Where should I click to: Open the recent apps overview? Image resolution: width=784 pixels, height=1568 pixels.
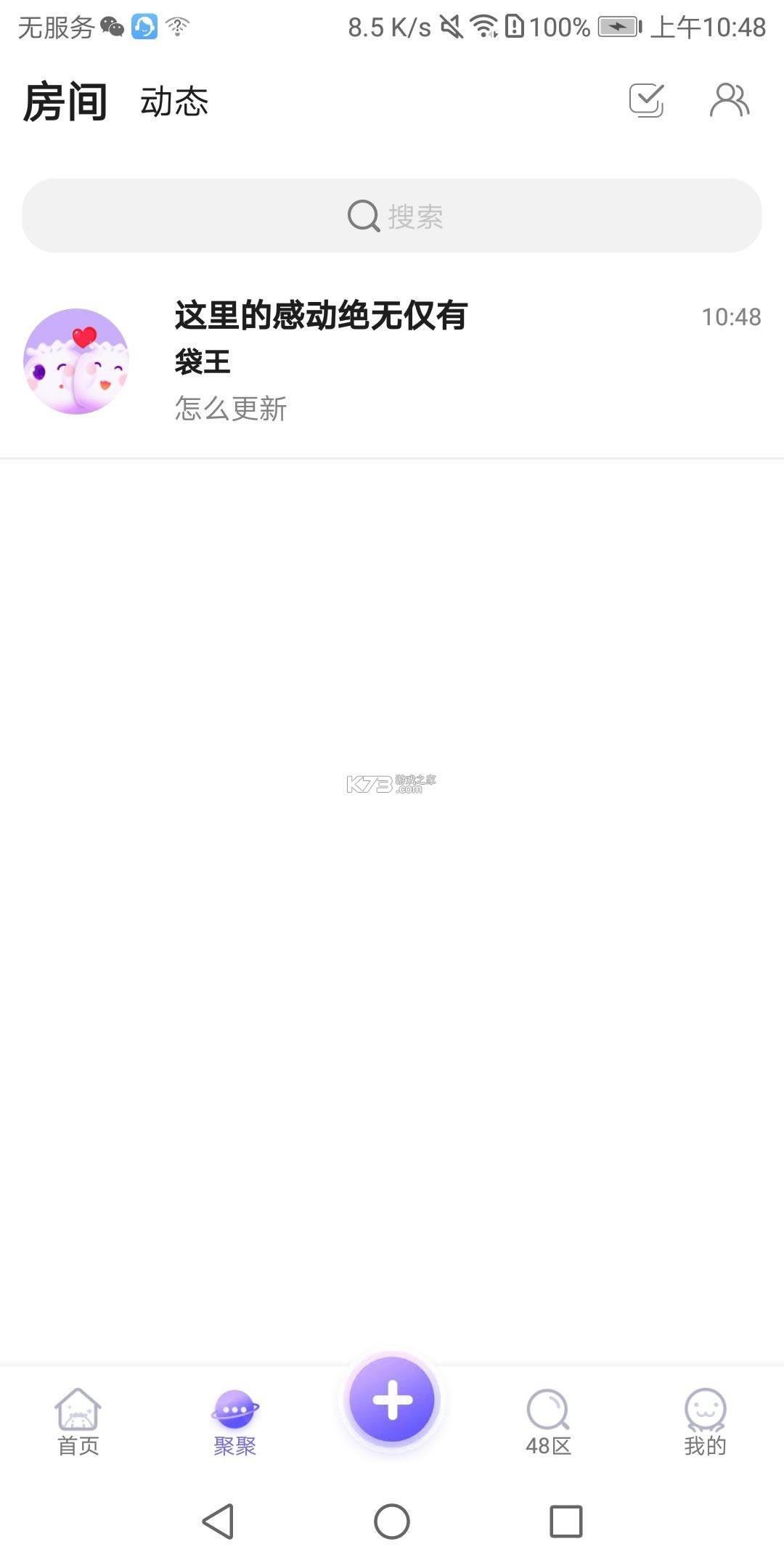(x=566, y=1521)
